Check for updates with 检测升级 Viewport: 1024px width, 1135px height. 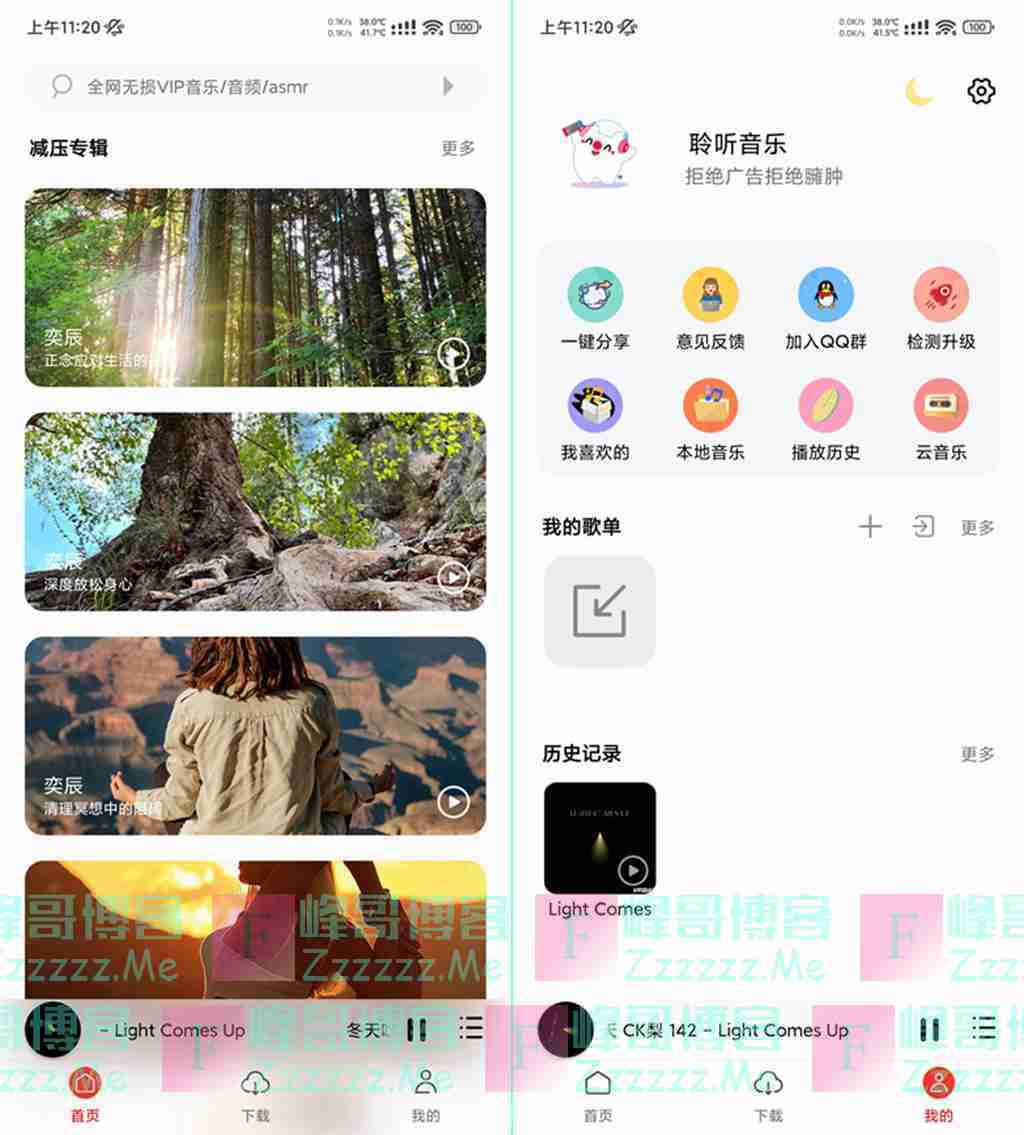tap(940, 309)
